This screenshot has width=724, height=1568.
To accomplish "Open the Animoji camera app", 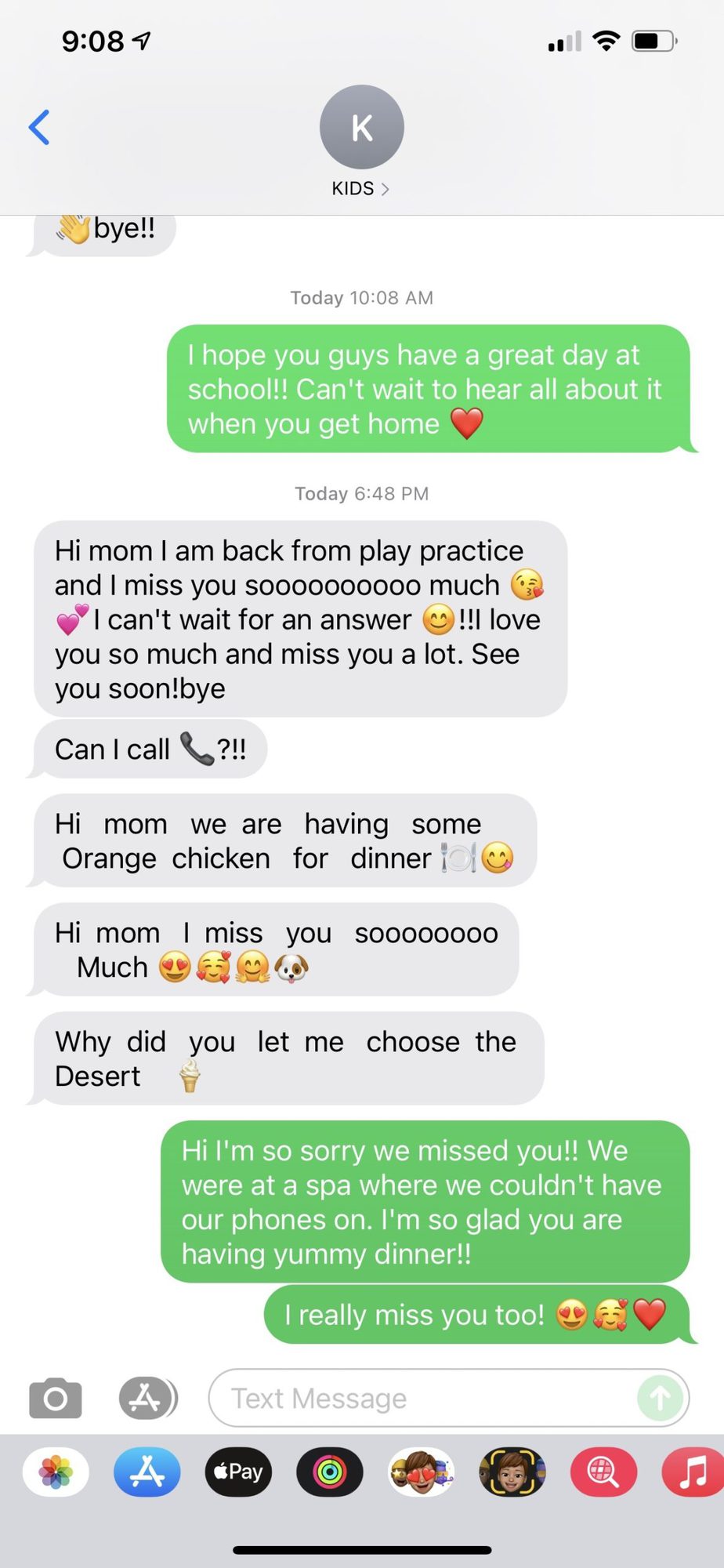I will pyautogui.click(x=512, y=1472).
